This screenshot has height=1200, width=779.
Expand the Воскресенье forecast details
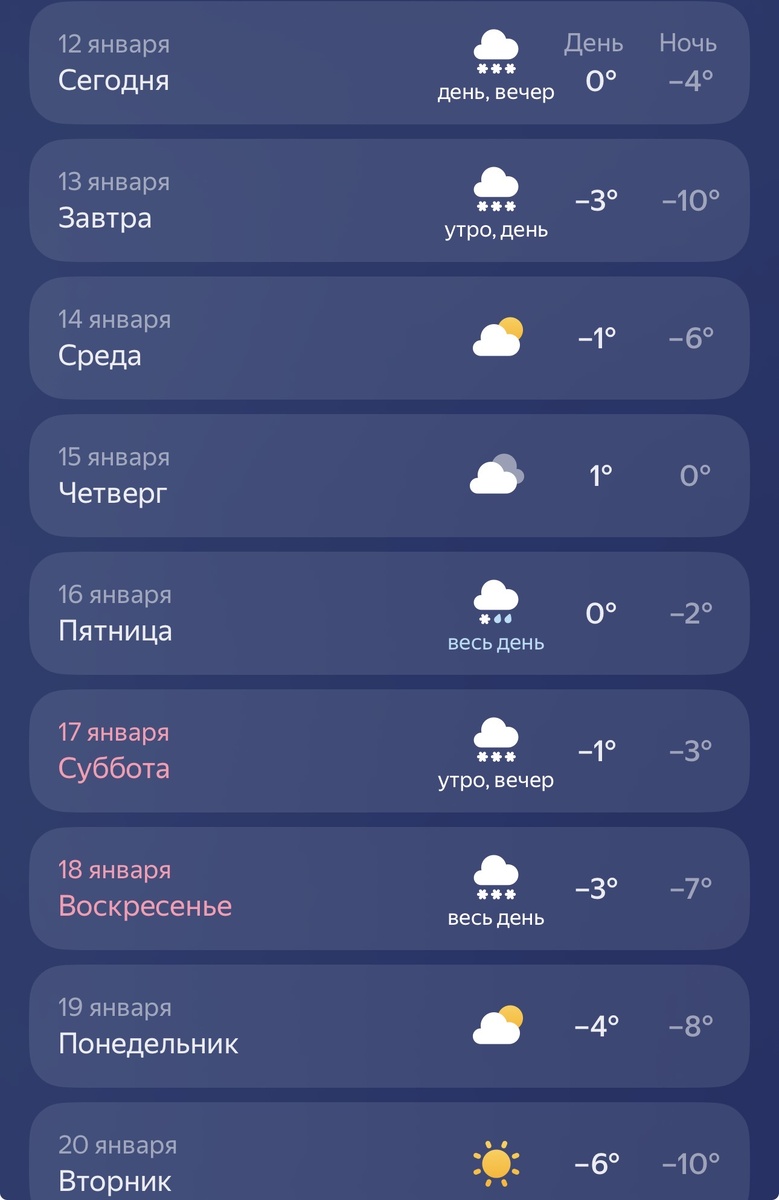[250, 888]
